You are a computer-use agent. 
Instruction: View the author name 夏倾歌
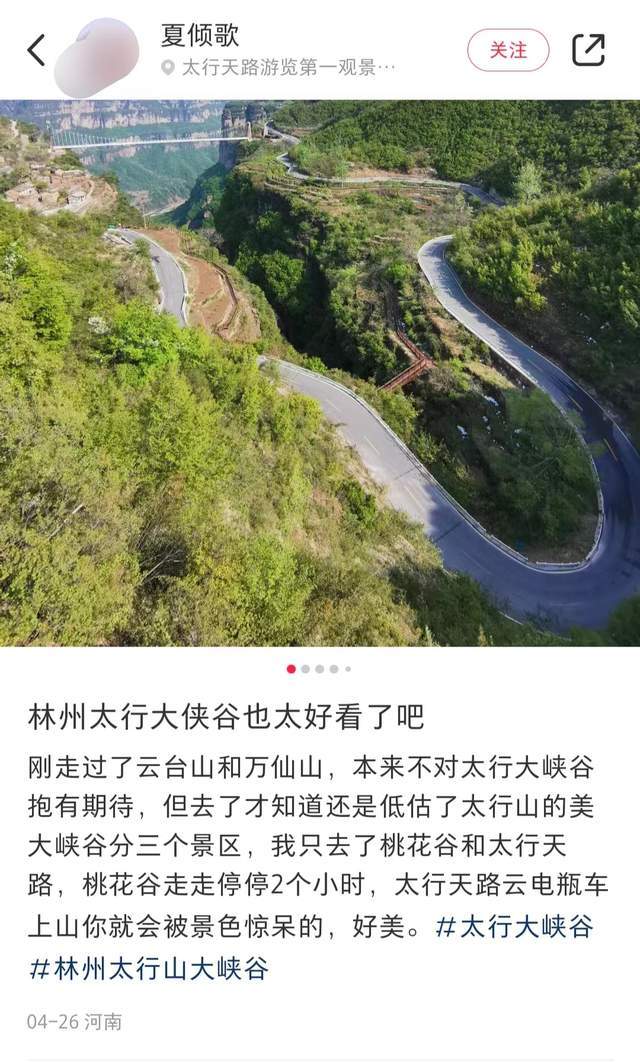click(x=200, y=34)
